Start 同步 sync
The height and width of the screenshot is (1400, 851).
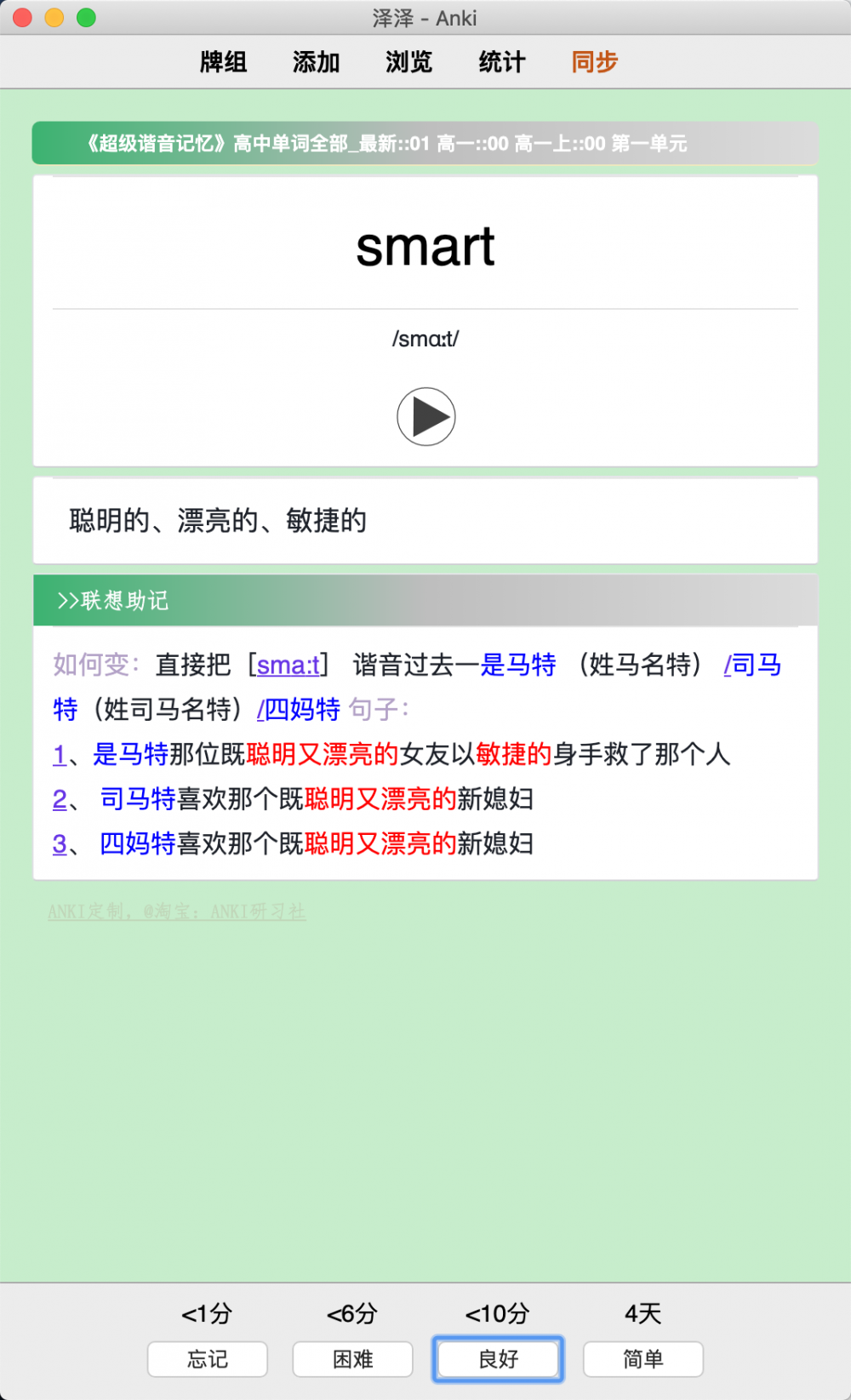594,62
